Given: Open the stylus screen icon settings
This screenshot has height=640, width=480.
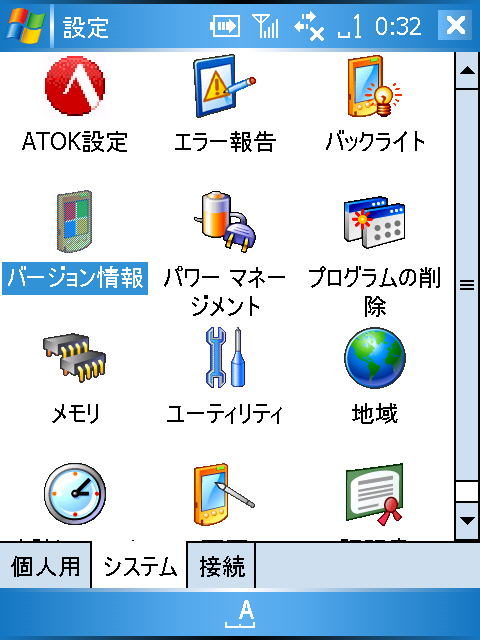Looking at the screenshot, I should click(x=224, y=494).
